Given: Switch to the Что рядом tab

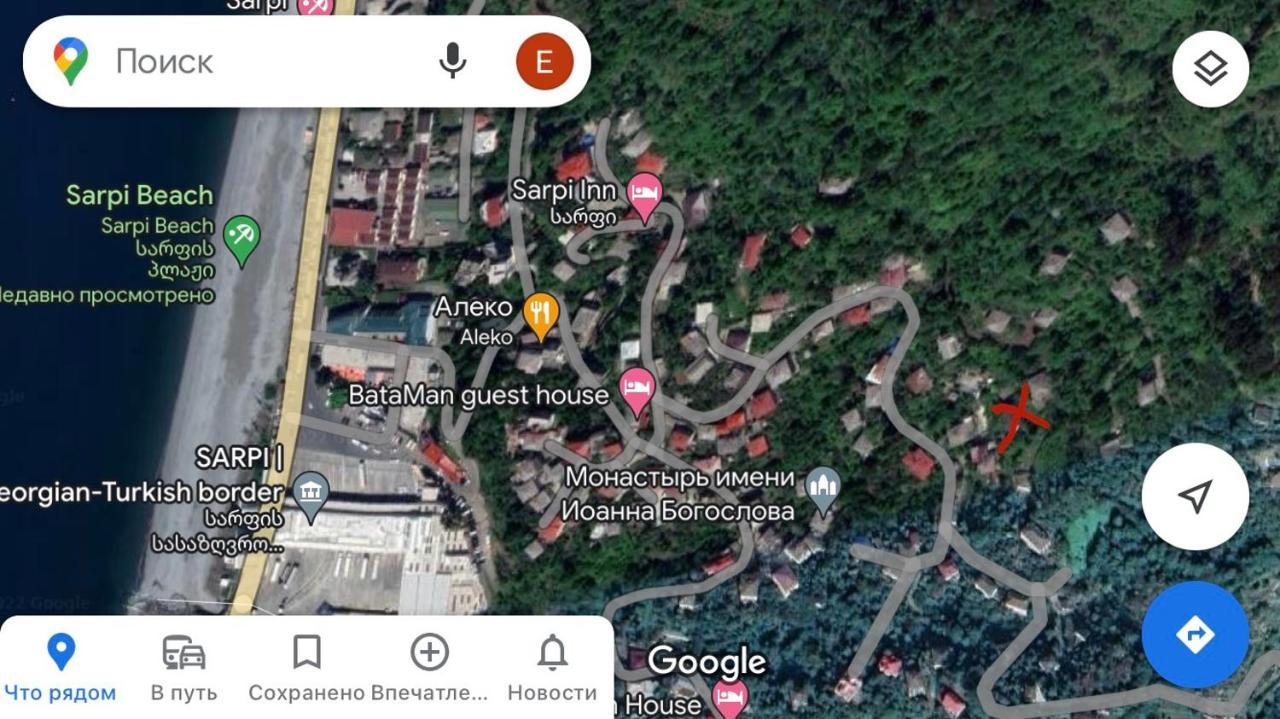Looking at the screenshot, I should [x=61, y=668].
